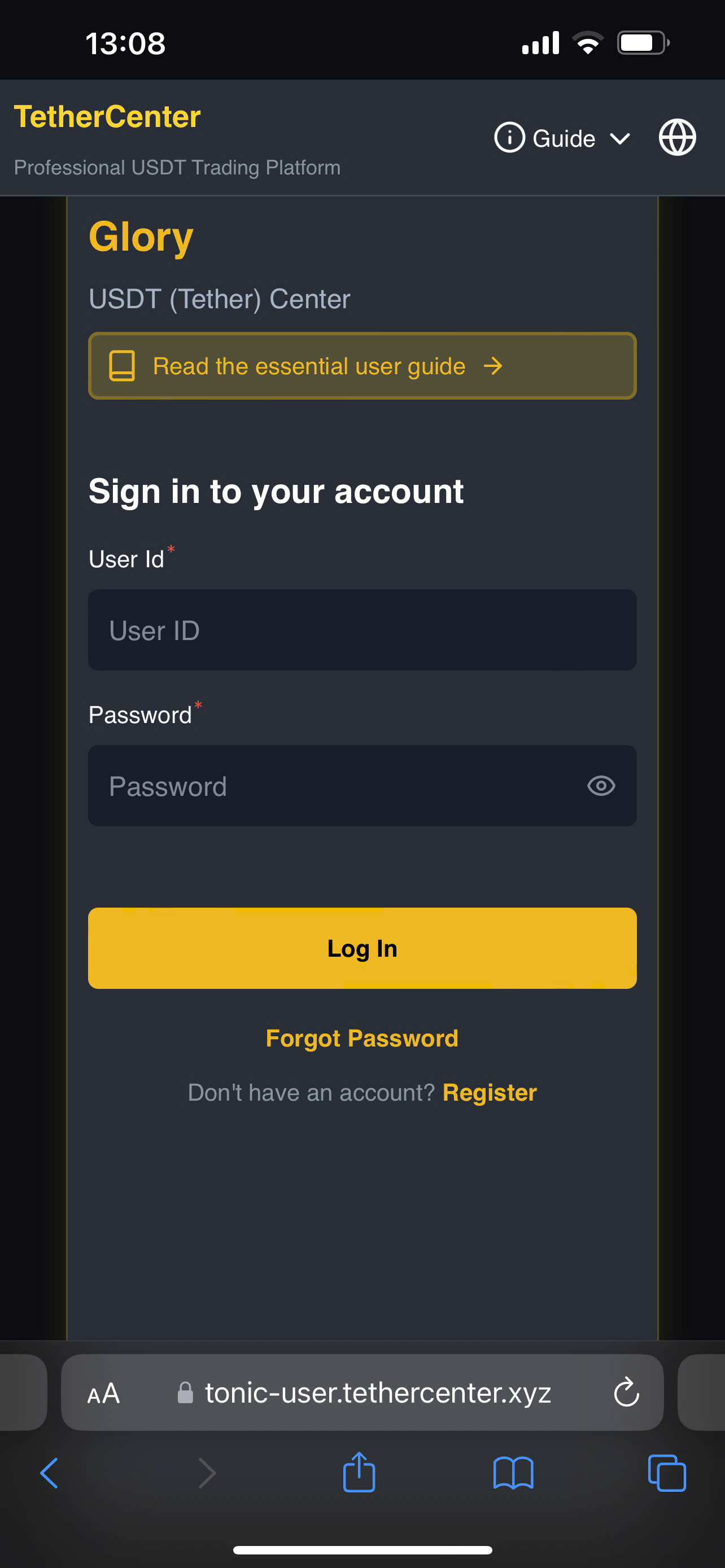Open the Forgot Password link
Viewport: 725px width, 1568px height.
point(362,1039)
